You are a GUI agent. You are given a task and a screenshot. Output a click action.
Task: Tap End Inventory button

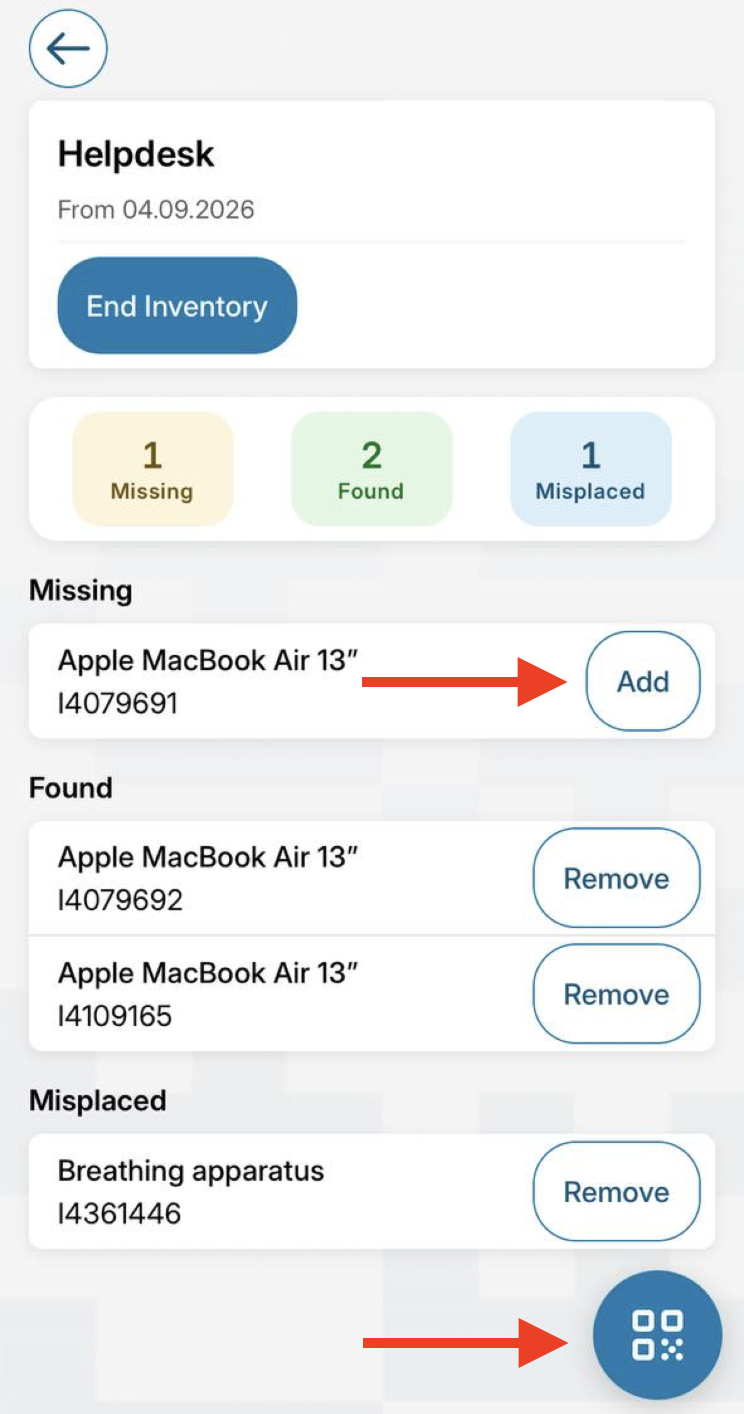tap(177, 306)
